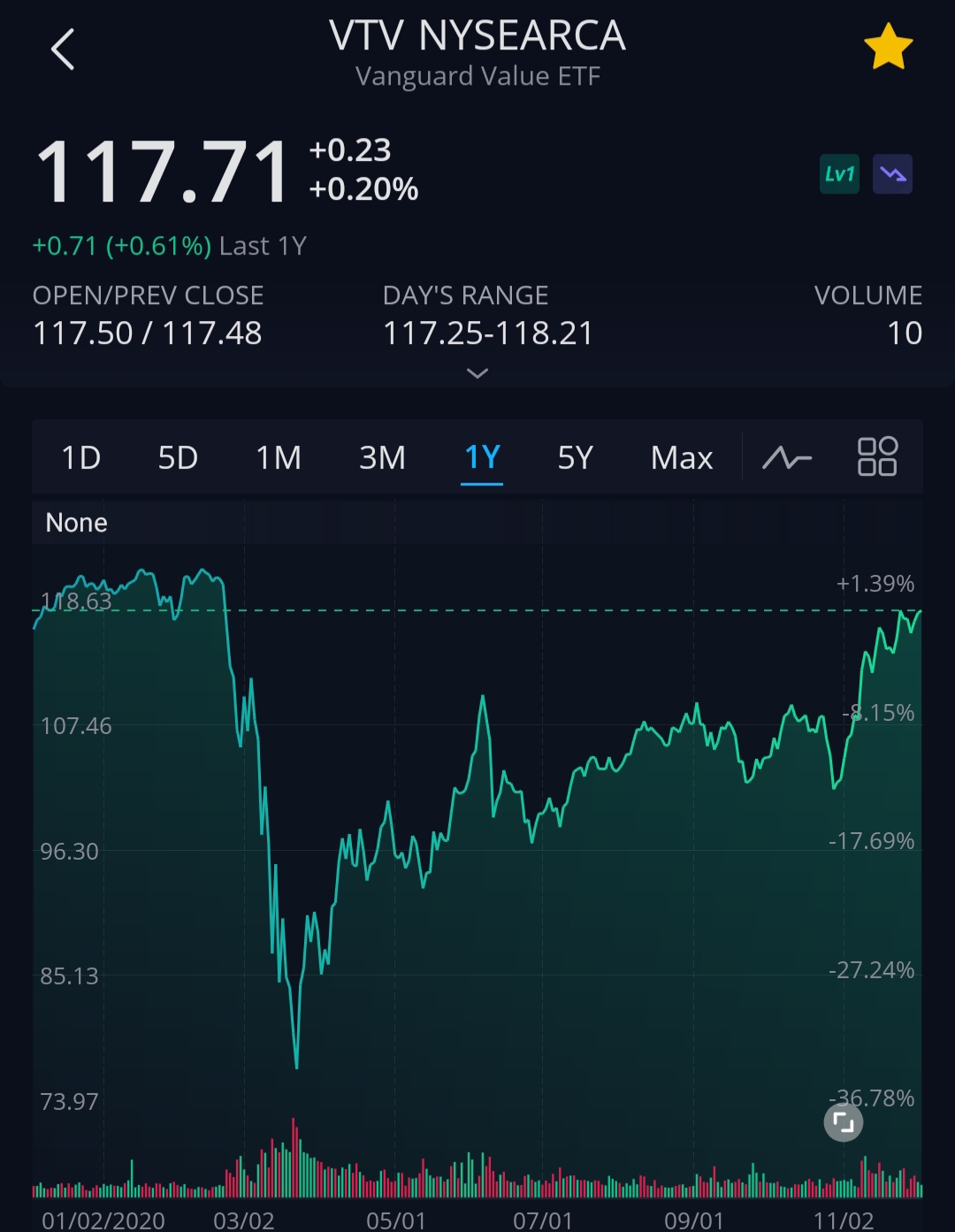
Task: Change chart to 3M range
Action: (382, 458)
